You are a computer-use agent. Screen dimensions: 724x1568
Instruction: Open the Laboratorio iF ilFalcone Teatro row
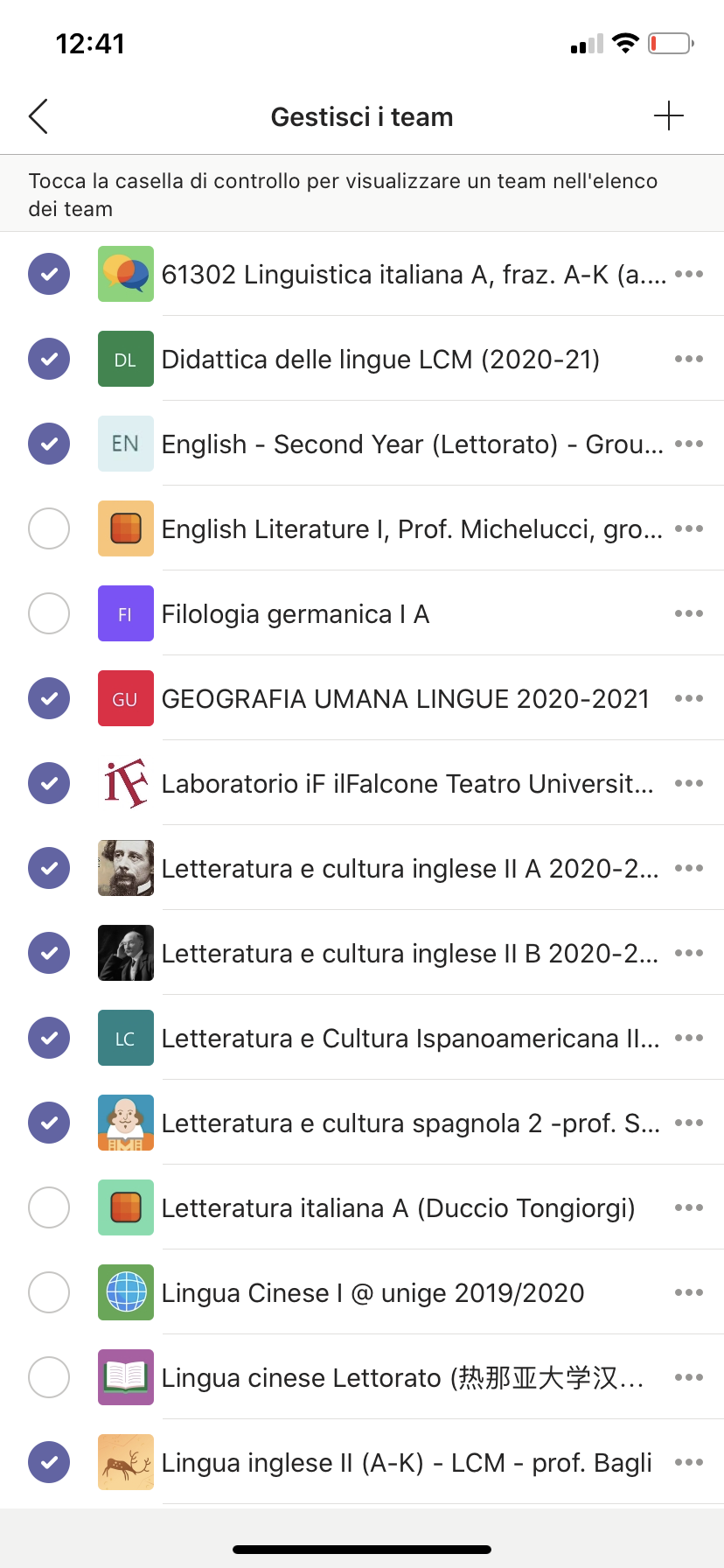pos(407,784)
